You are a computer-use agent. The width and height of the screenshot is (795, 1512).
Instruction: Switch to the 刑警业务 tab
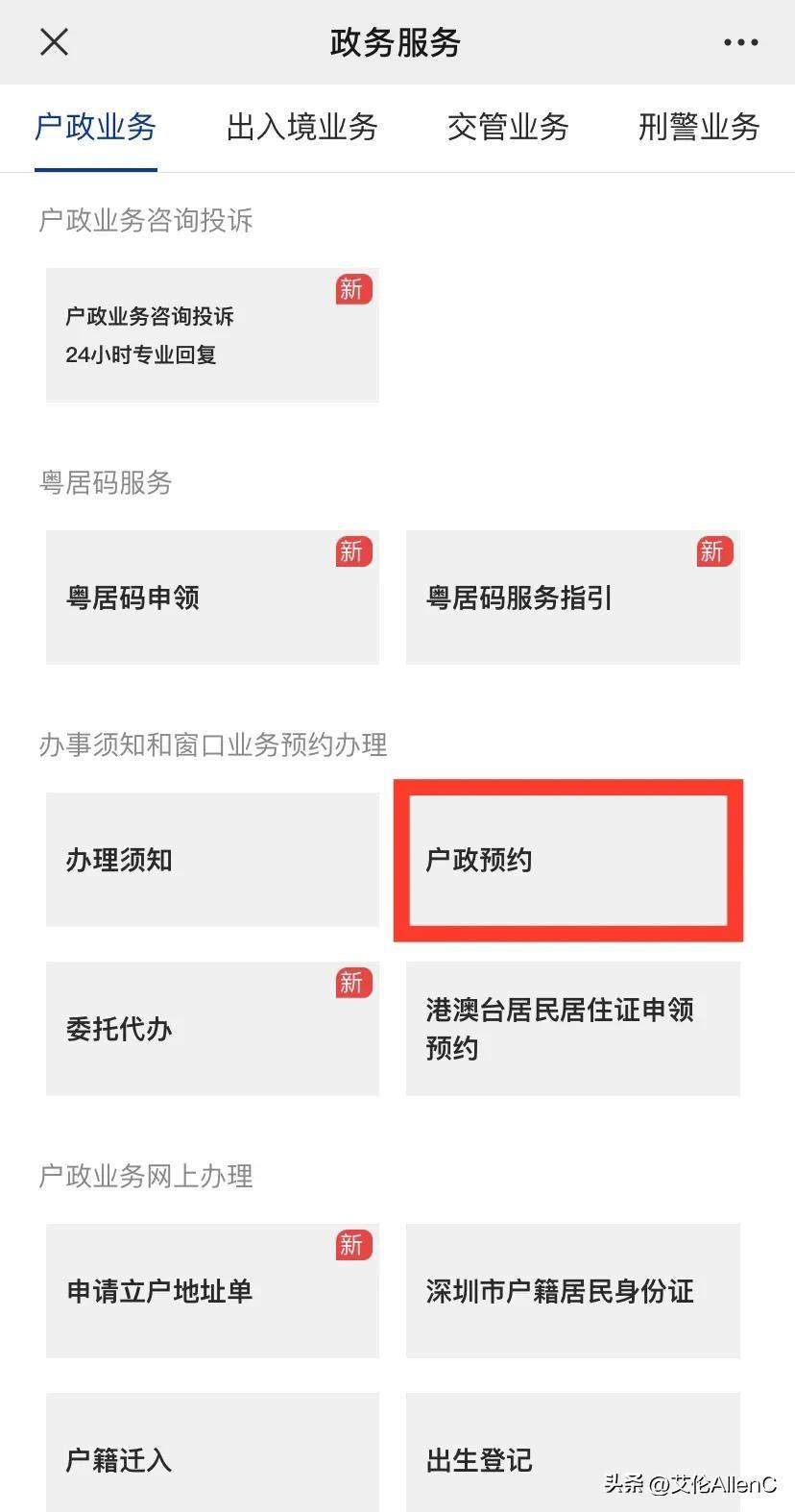(x=698, y=127)
